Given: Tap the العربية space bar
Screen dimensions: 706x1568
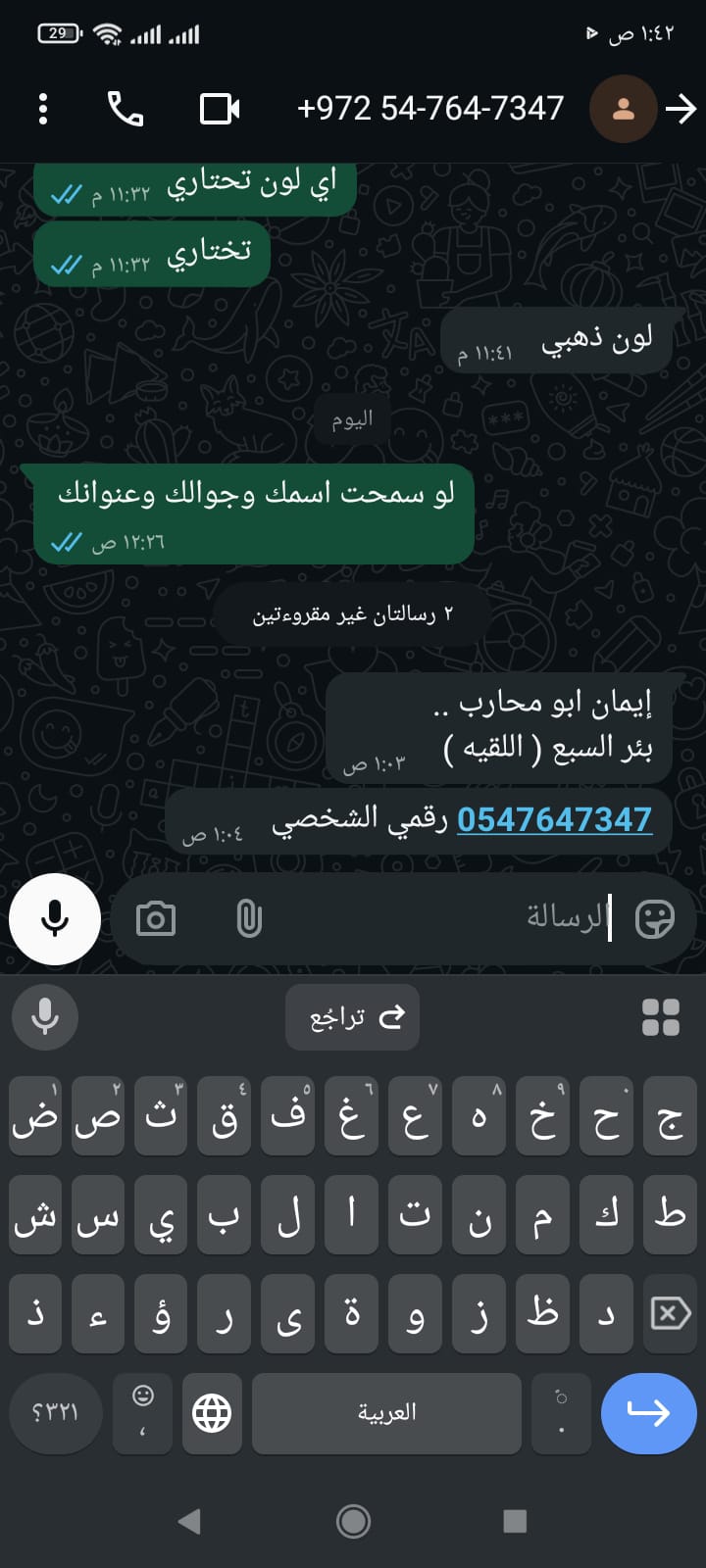Looking at the screenshot, I should (386, 1412).
